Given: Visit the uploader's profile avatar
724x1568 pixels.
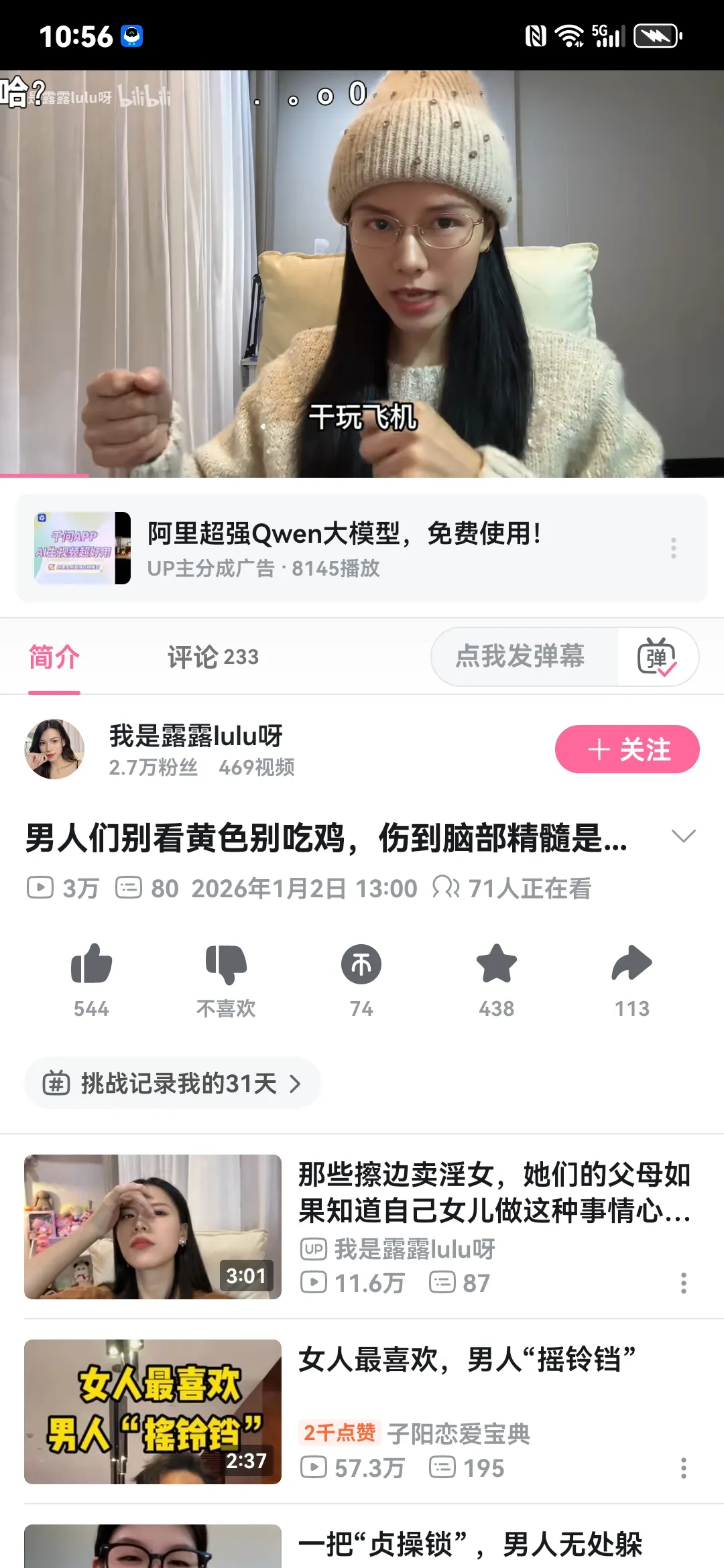Looking at the screenshot, I should (54, 749).
